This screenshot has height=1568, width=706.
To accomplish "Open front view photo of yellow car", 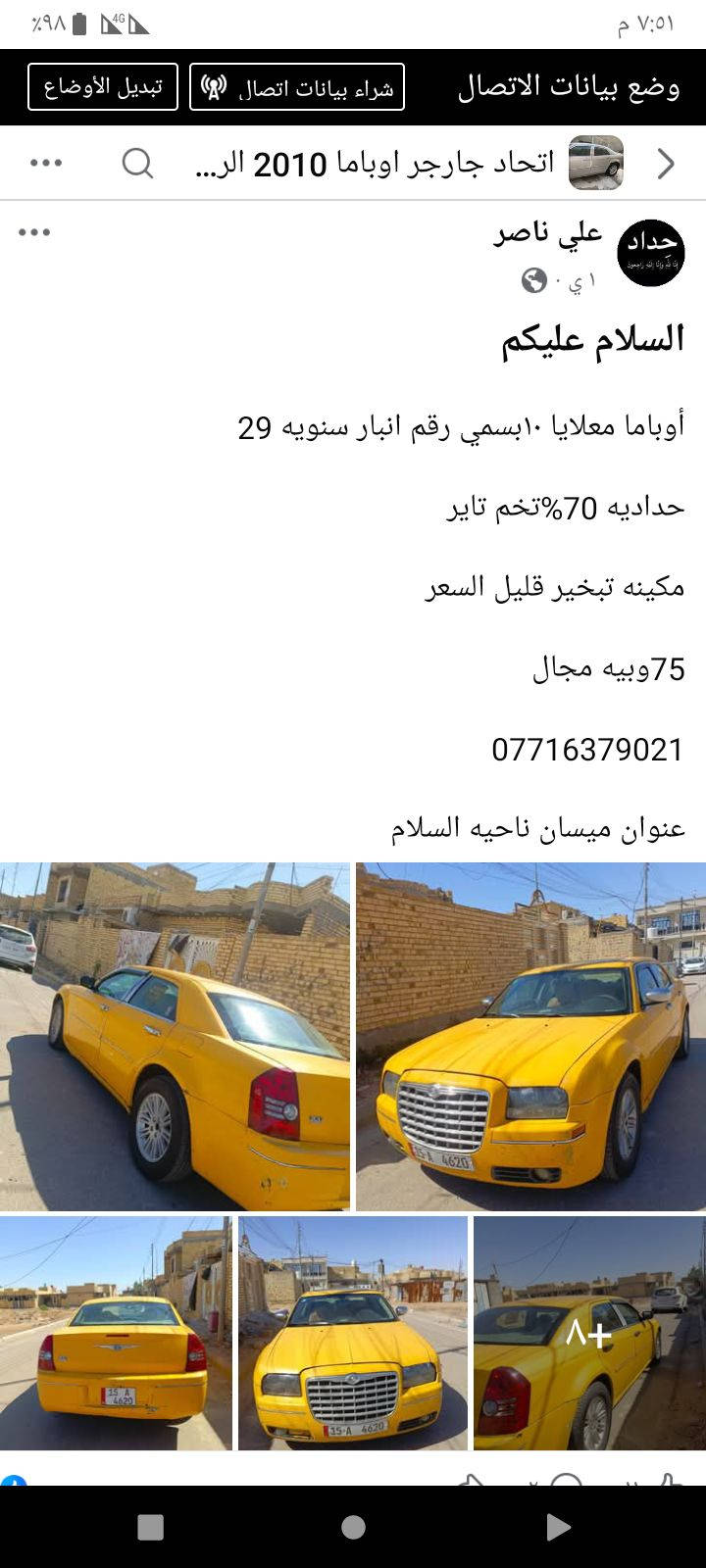I will (530, 1037).
